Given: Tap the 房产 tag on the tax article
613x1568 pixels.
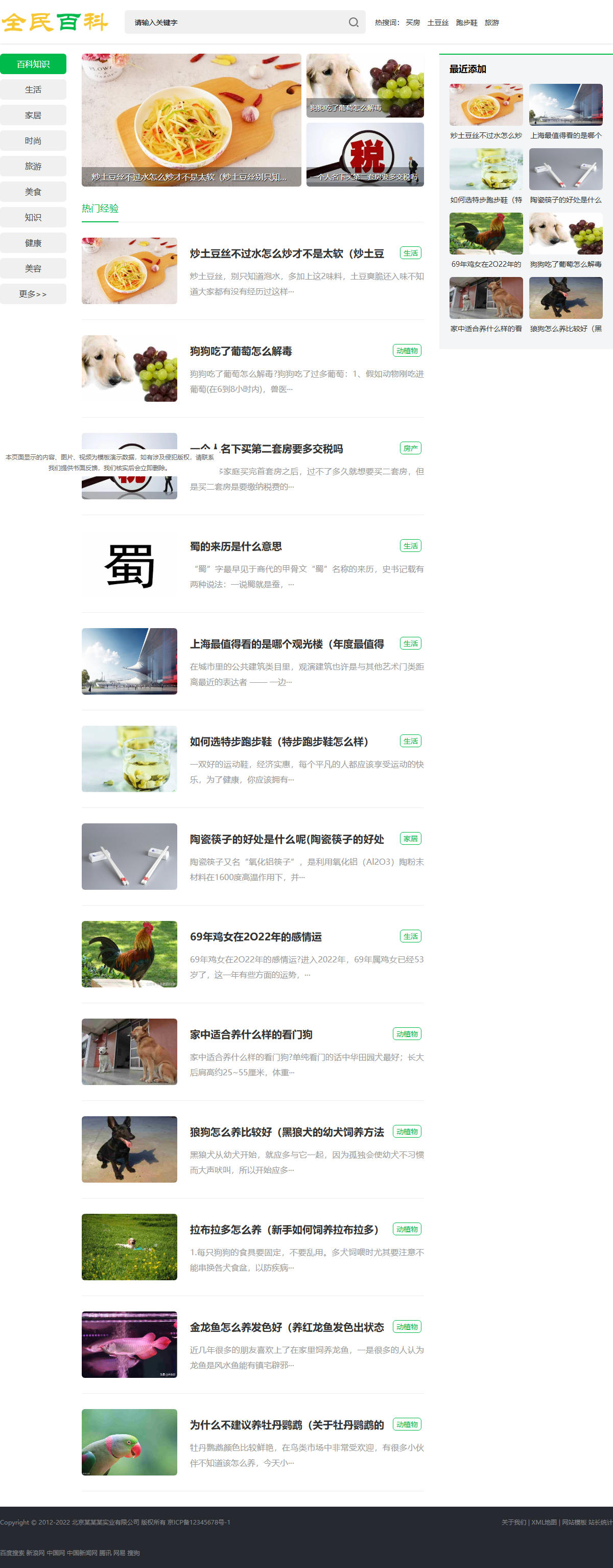Looking at the screenshot, I should point(411,449).
